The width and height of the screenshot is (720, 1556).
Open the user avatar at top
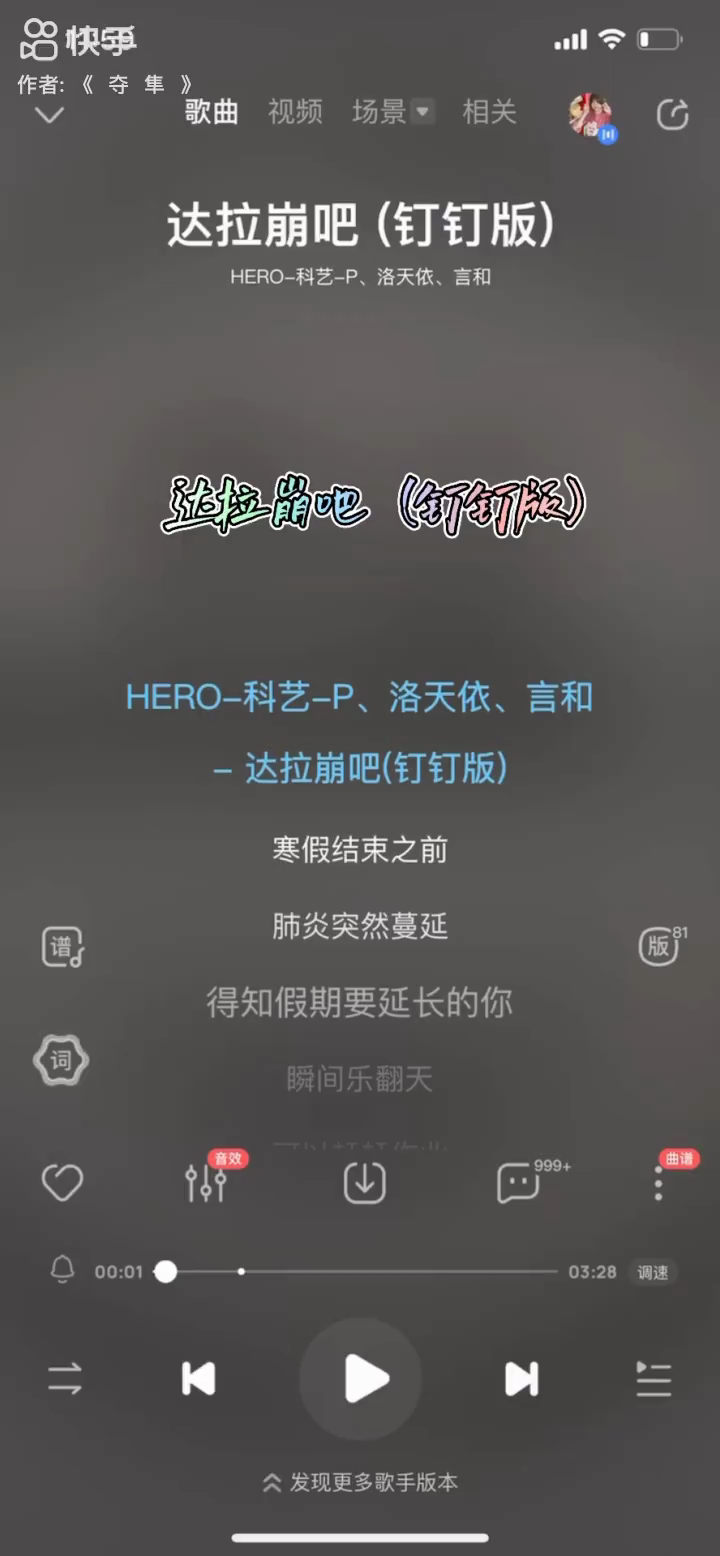click(x=591, y=115)
